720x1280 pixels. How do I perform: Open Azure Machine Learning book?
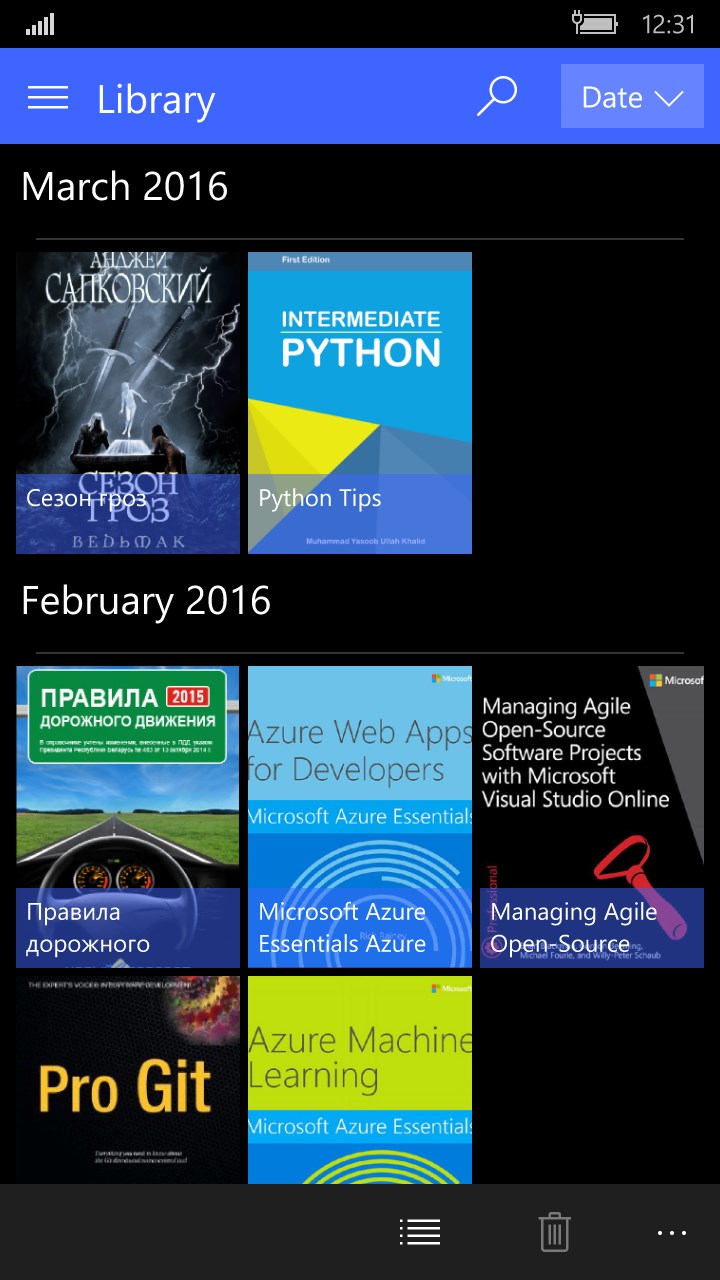360,1080
